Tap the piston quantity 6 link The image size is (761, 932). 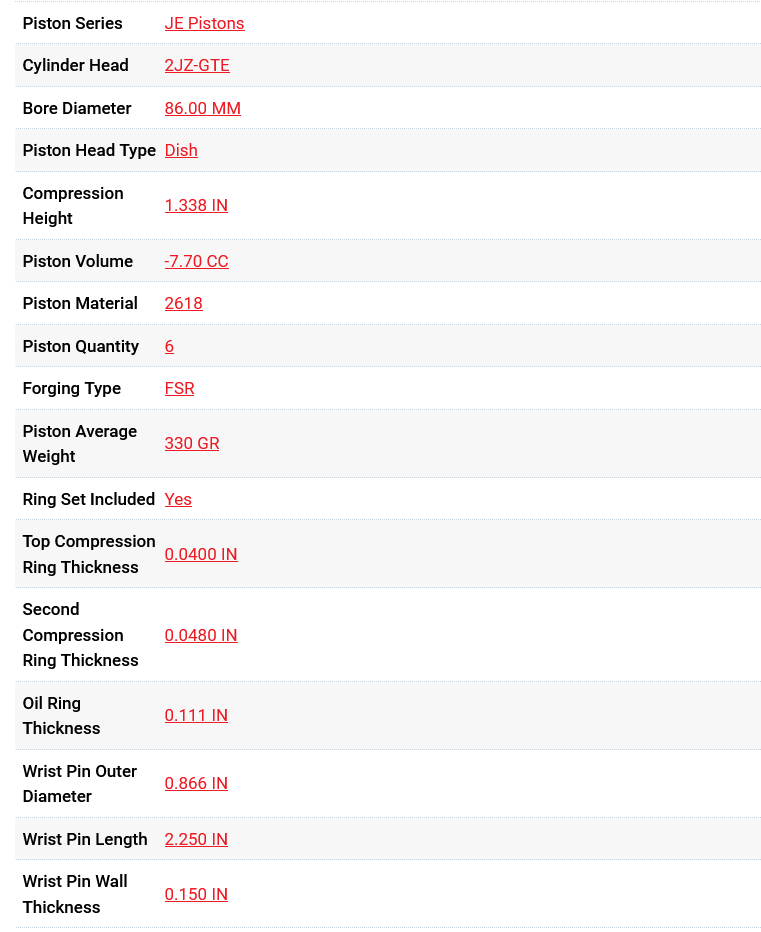click(x=169, y=346)
